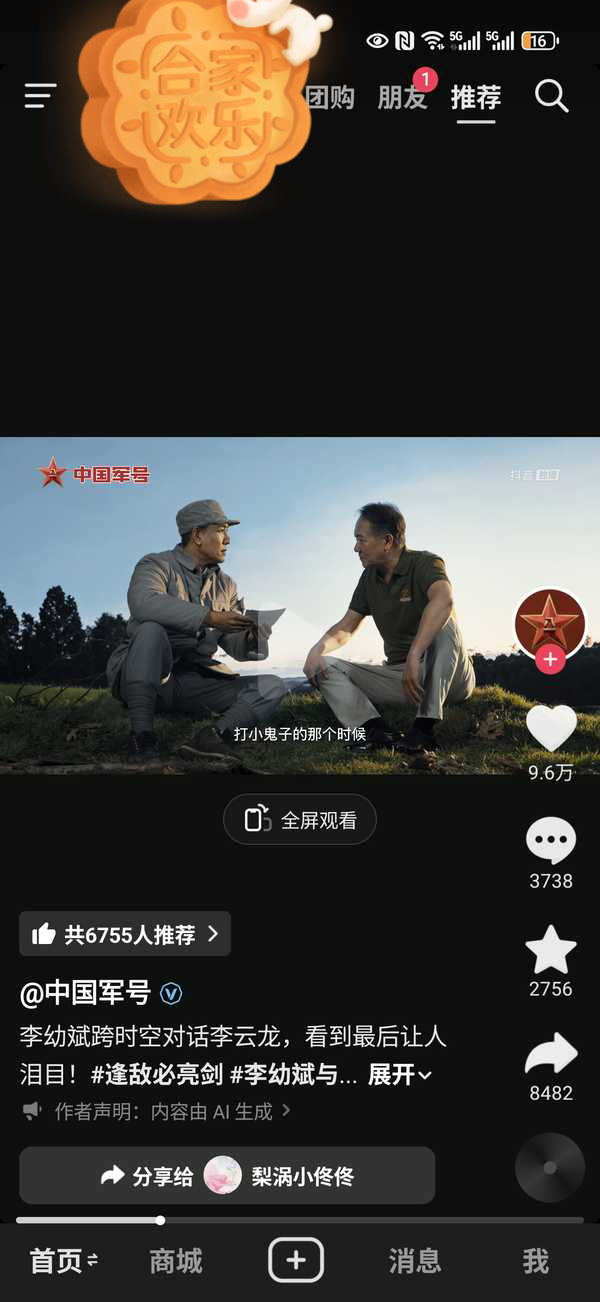Image resolution: width=600 pixels, height=1302 pixels.
Task: Open the @中国军号 profile
Action: pos(85,993)
